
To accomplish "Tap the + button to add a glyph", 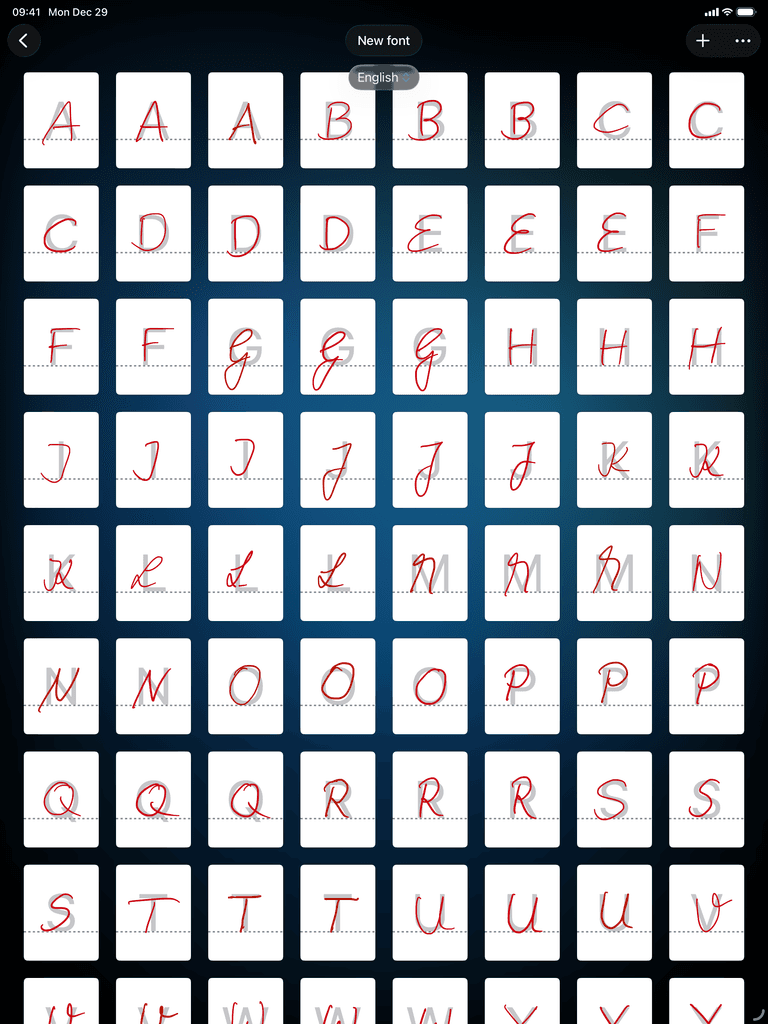I will [x=703, y=41].
